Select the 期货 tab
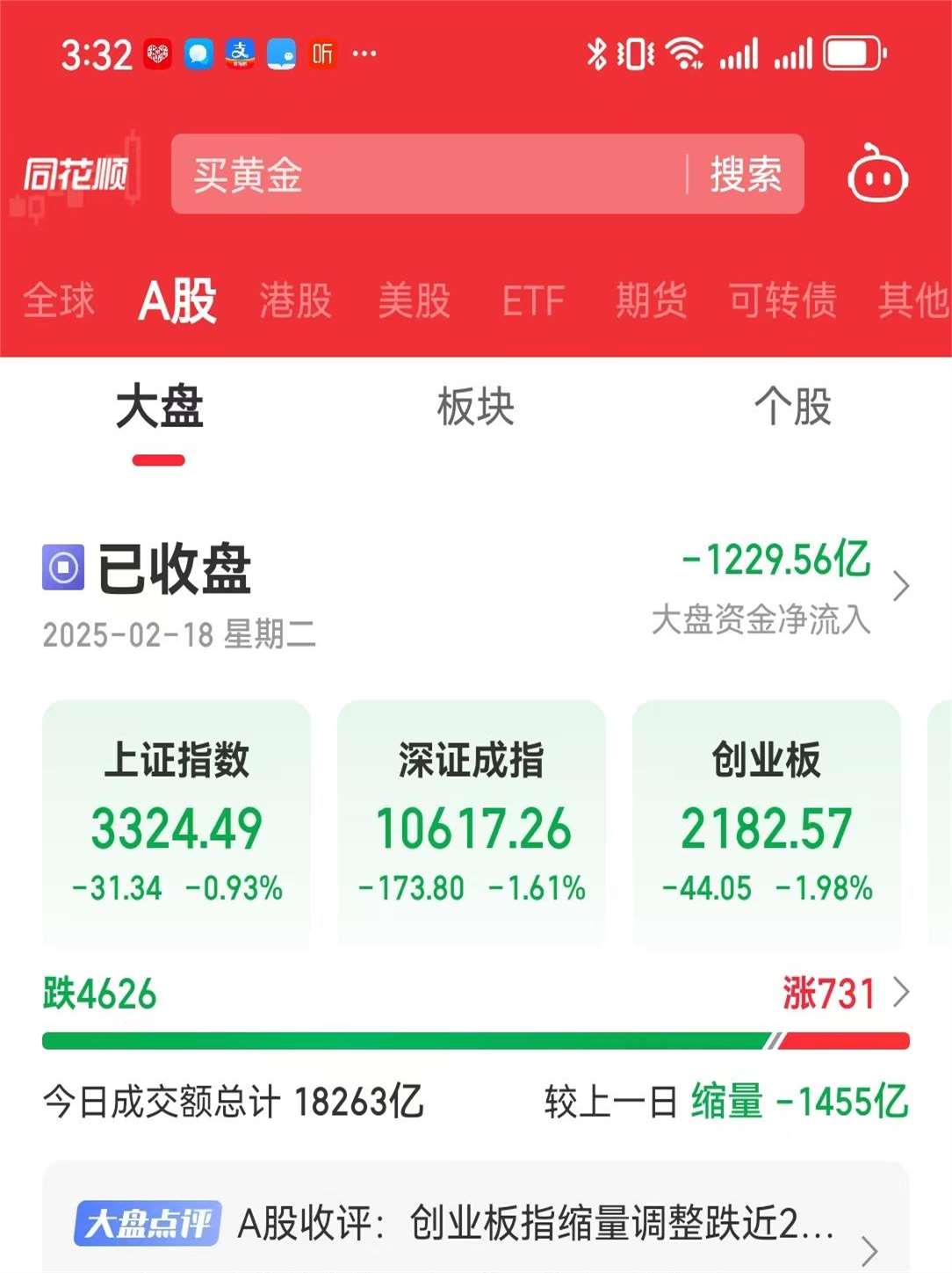This screenshot has width=952, height=1273. 650,301
